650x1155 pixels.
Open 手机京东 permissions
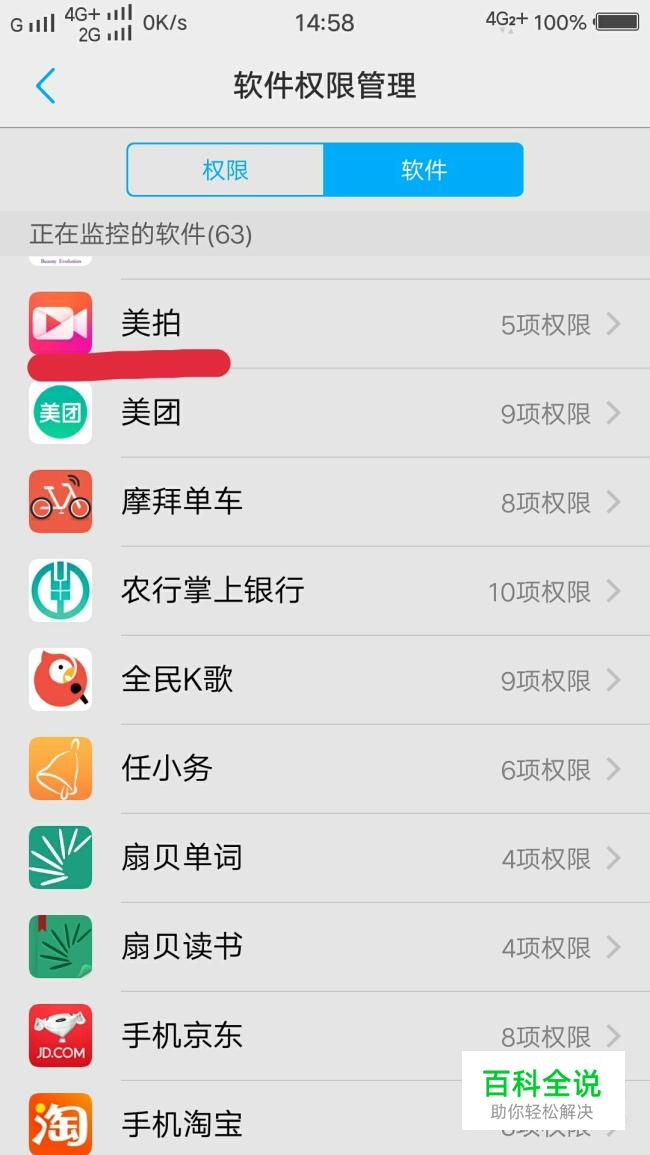[325, 1036]
